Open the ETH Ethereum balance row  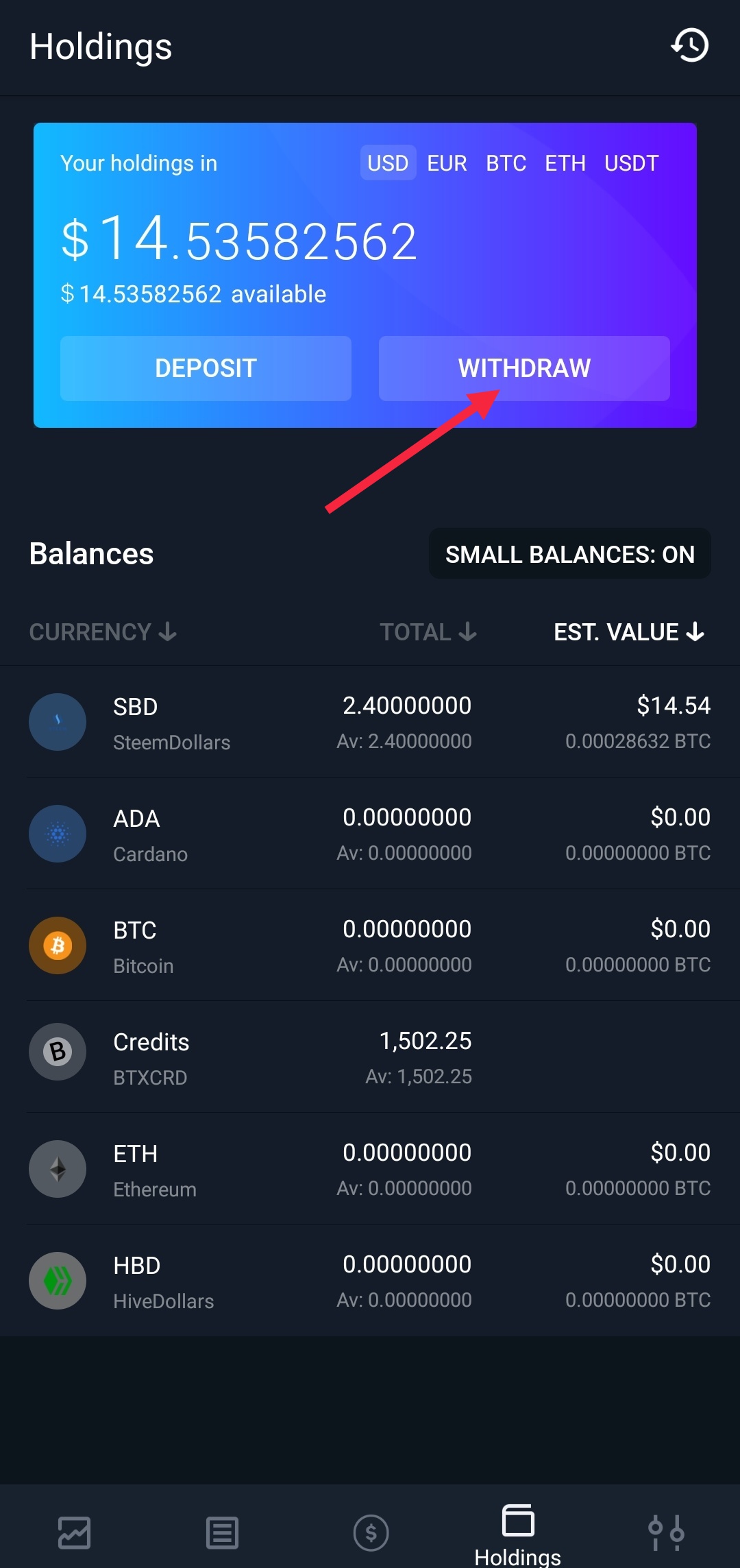pyautogui.click(x=370, y=1169)
